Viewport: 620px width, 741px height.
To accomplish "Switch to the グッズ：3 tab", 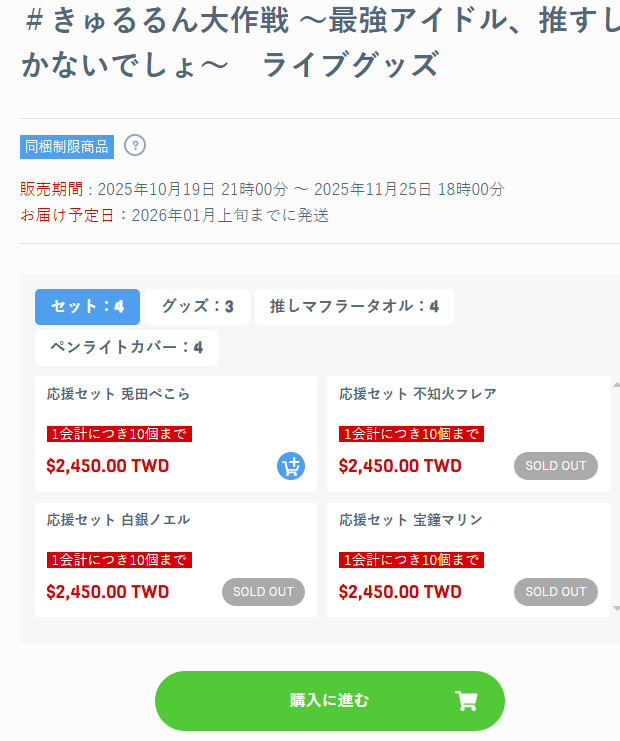I will (x=197, y=306).
